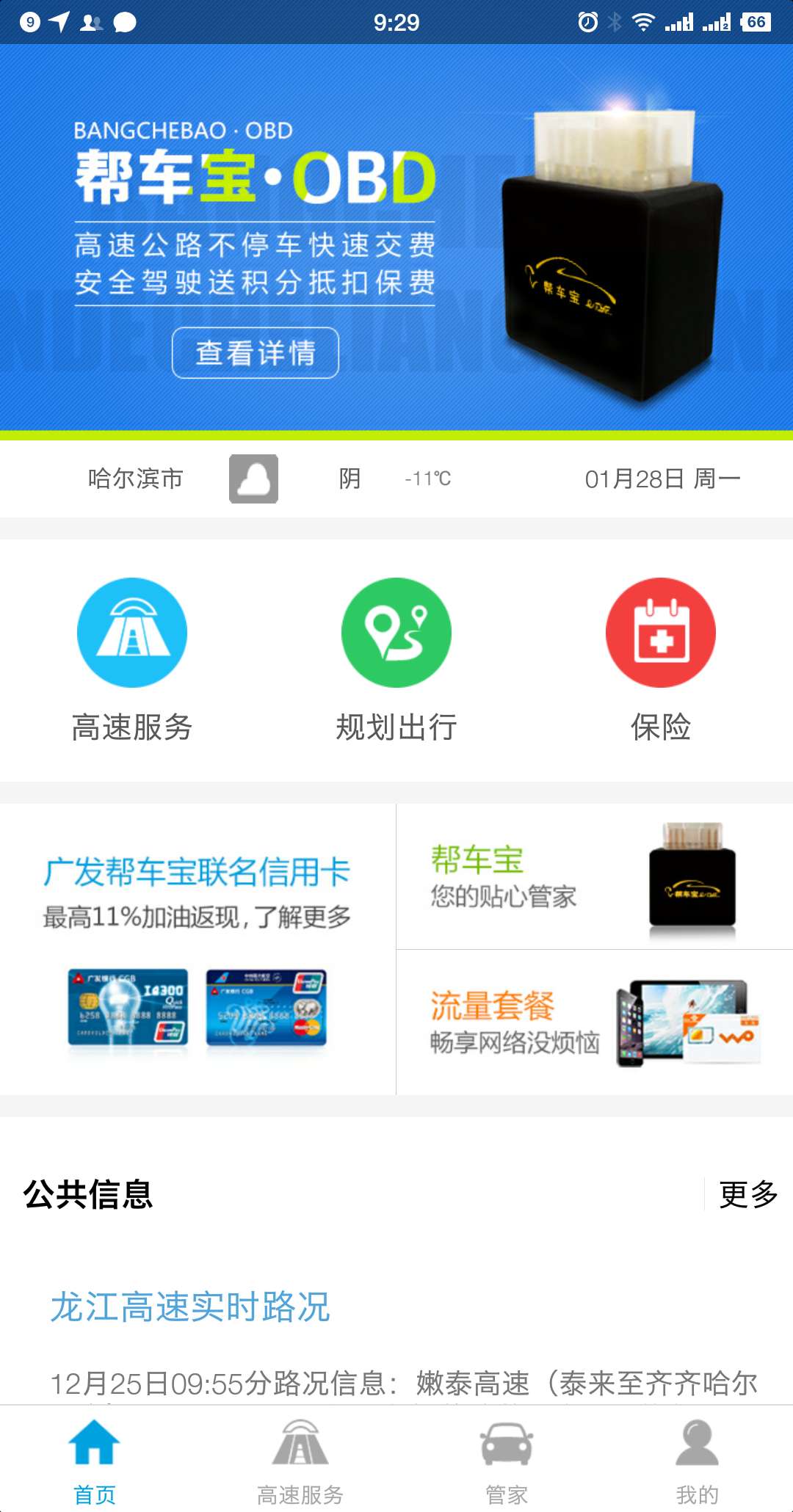
Task: Click the weather cloud icon for Harbin
Action: [x=253, y=479]
